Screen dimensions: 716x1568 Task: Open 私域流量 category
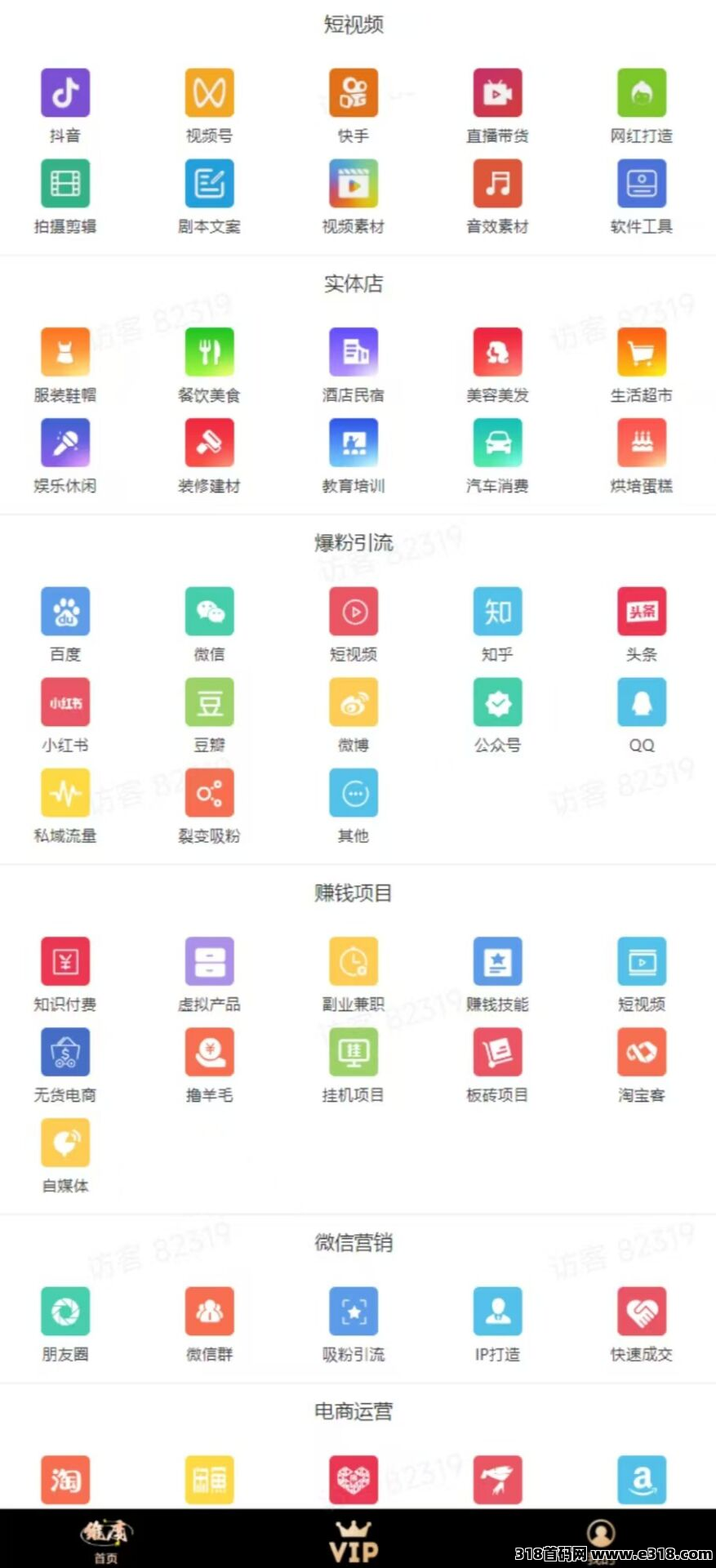[x=65, y=794]
